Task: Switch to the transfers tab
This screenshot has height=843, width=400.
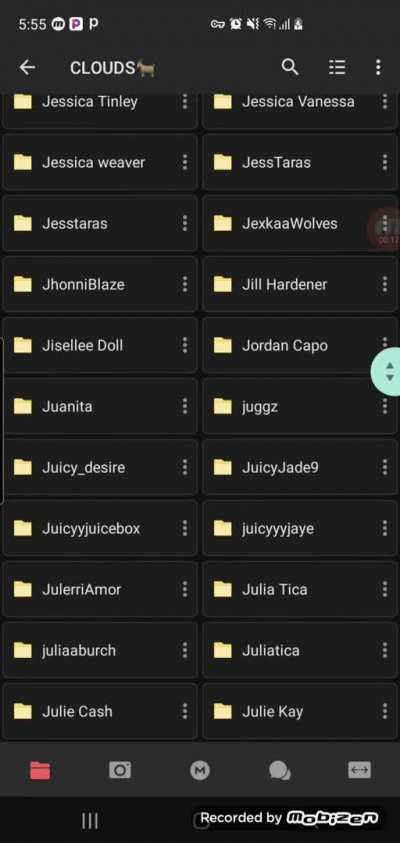Action: [x=359, y=771]
